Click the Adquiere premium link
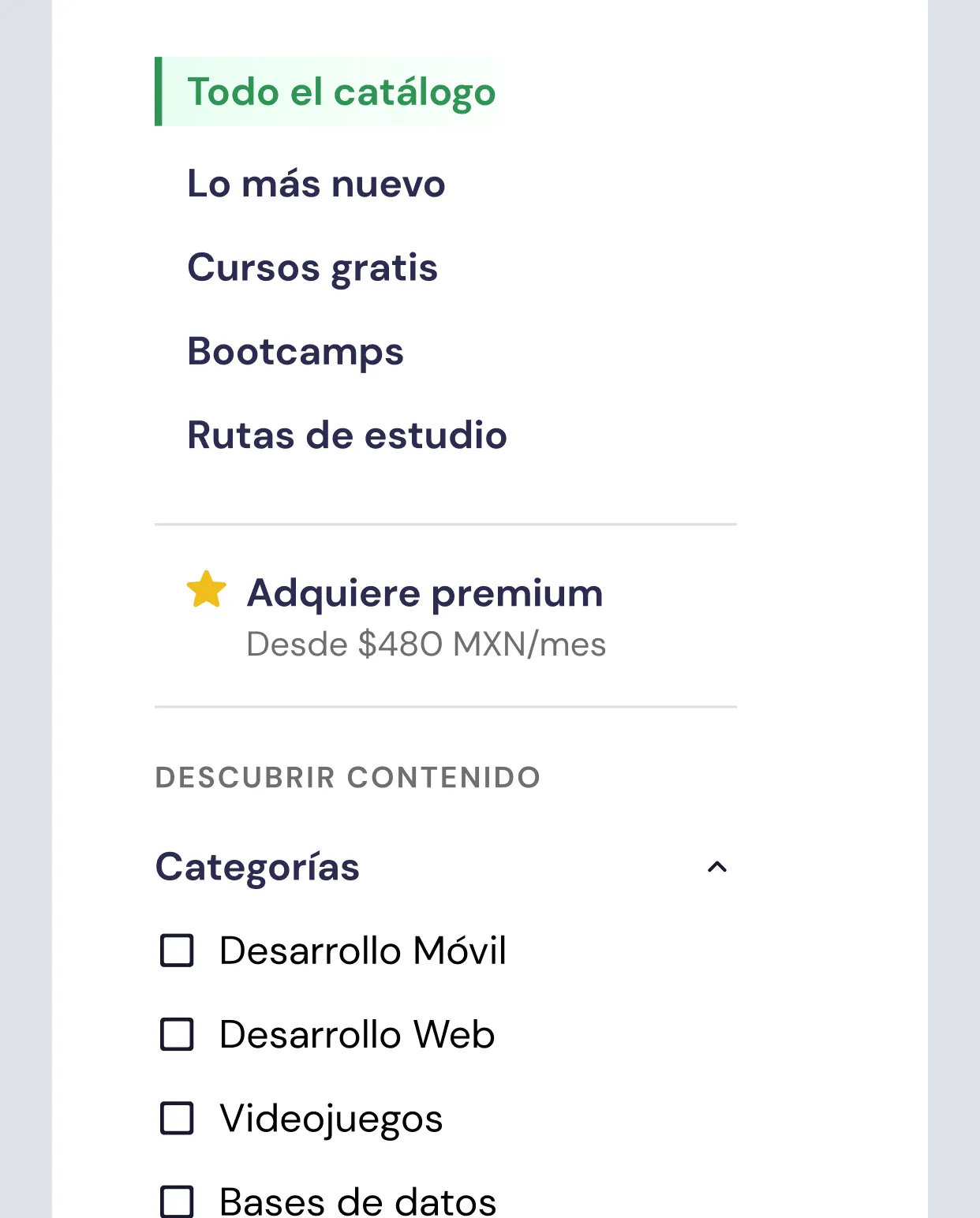The width and height of the screenshot is (980, 1218). 425,592
